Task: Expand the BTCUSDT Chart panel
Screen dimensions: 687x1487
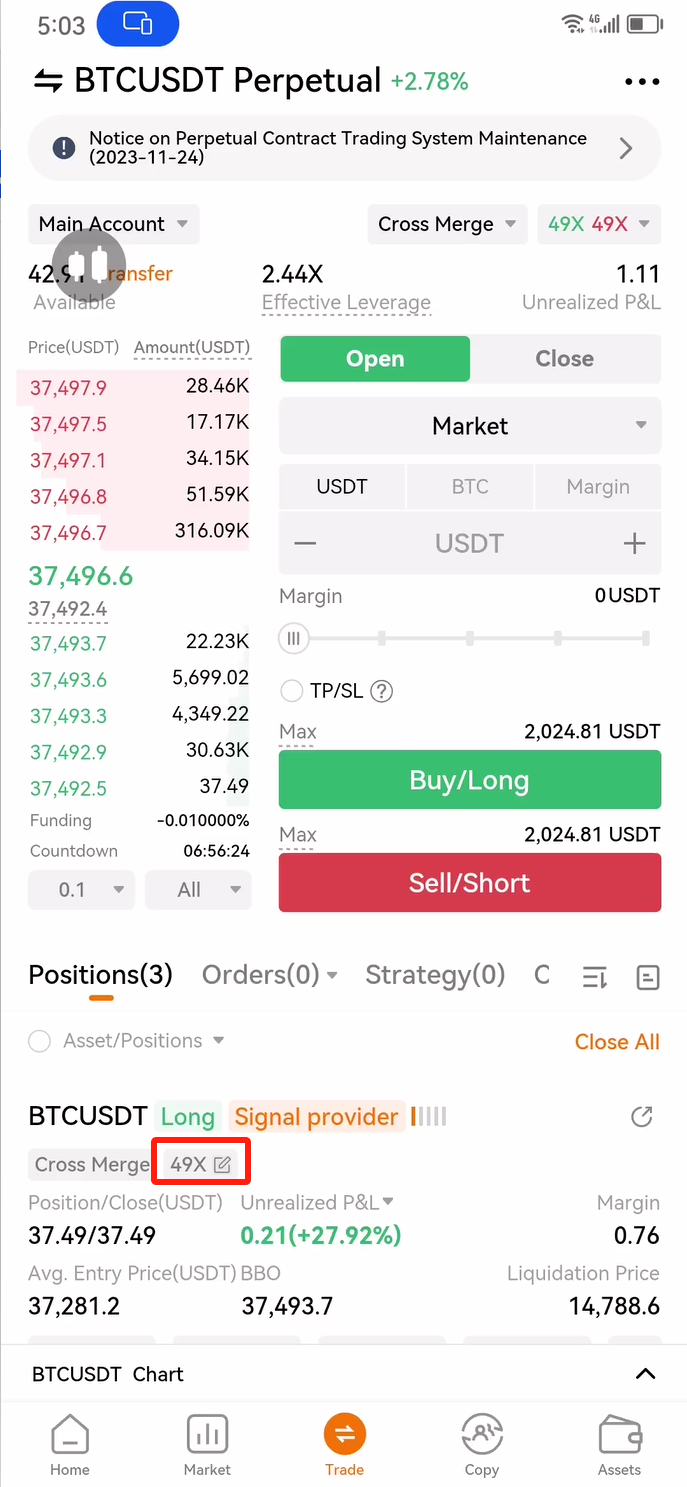Action: (x=646, y=1374)
